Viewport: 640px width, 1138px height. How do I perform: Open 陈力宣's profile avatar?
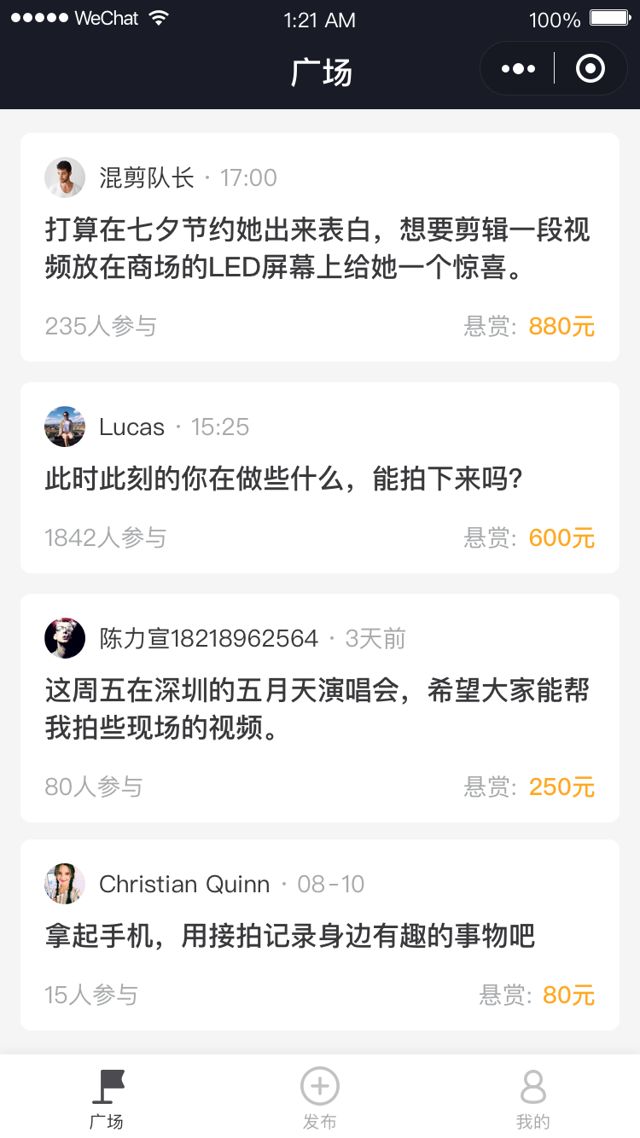click(x=65, y=638)
